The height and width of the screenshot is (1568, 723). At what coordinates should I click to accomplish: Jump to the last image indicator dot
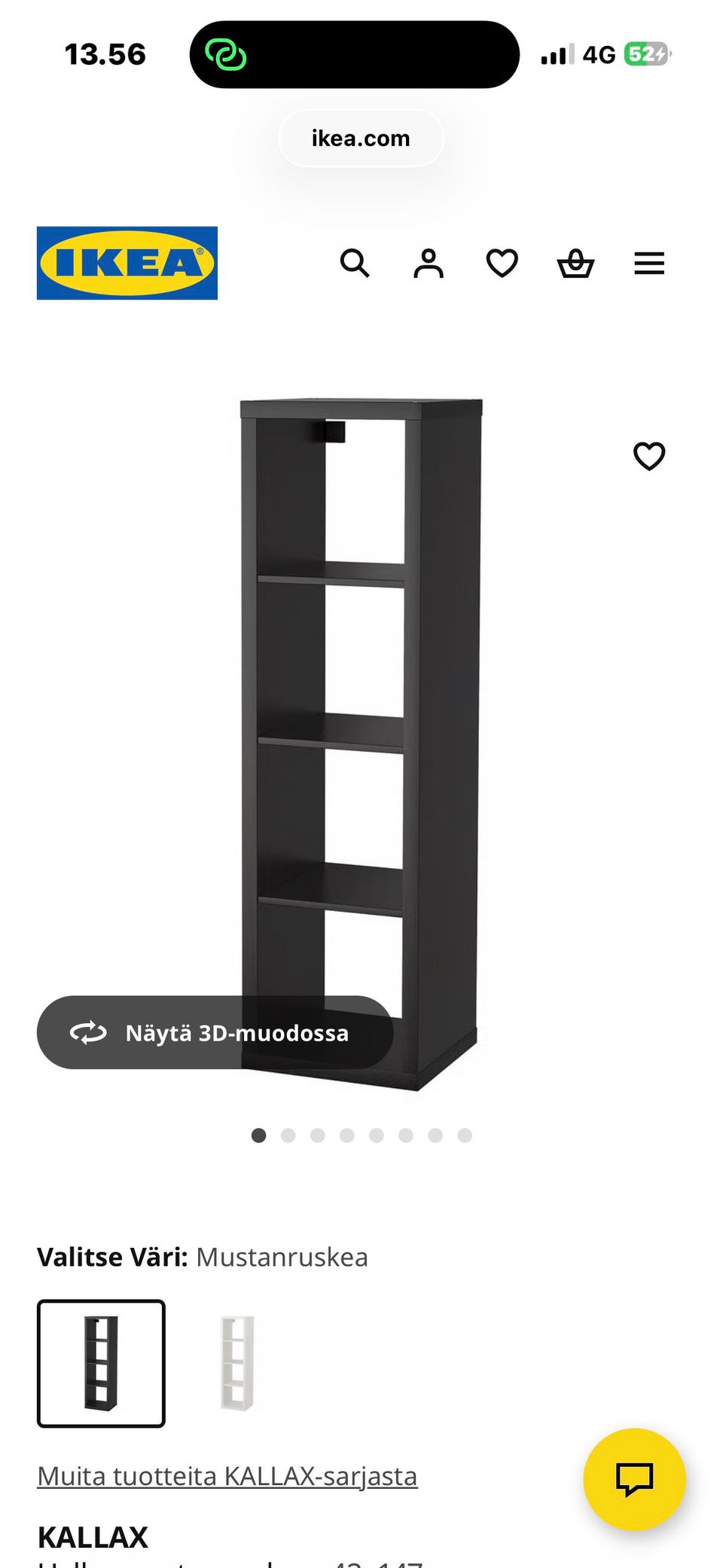point(465,1136)
